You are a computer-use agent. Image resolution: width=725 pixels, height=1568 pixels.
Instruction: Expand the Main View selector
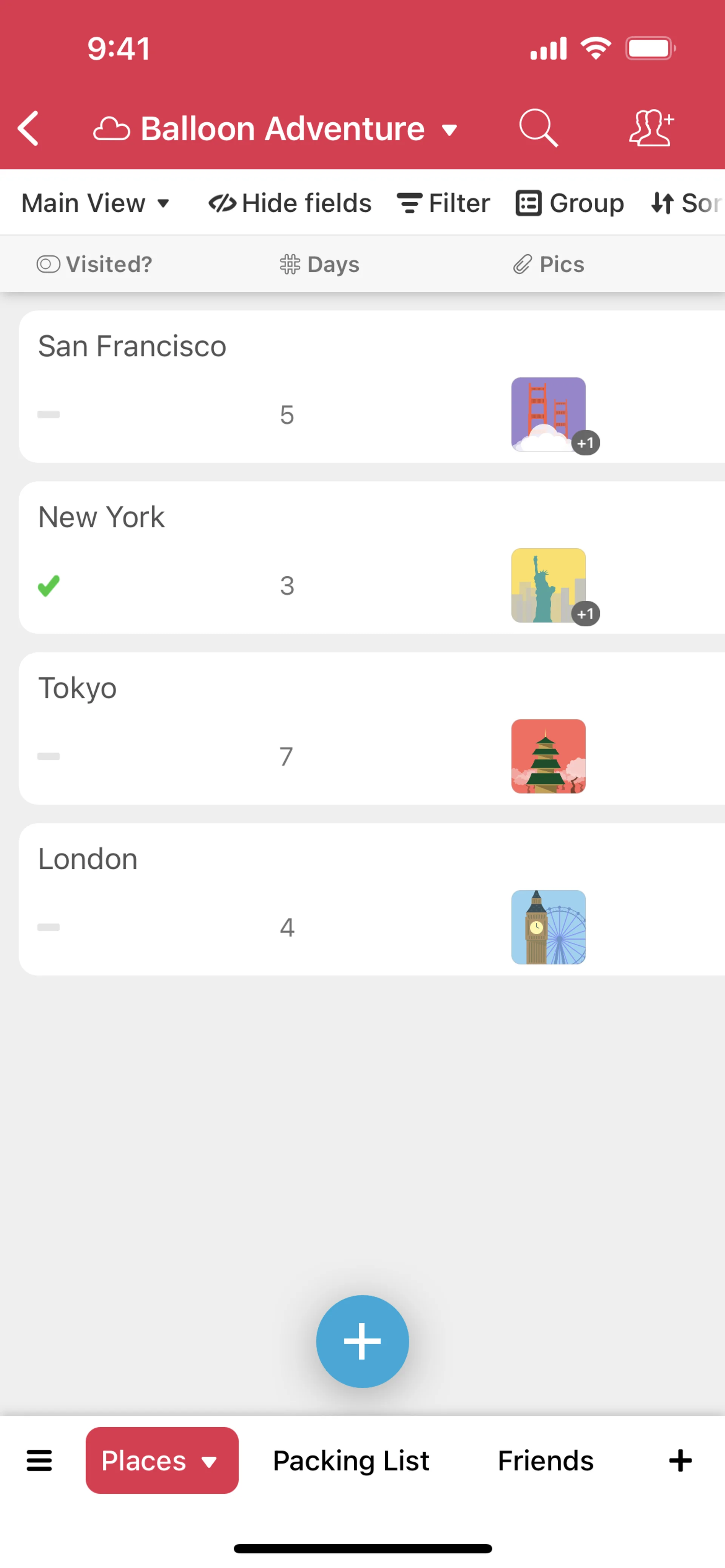pyautogui.click(x=96, y=203)
